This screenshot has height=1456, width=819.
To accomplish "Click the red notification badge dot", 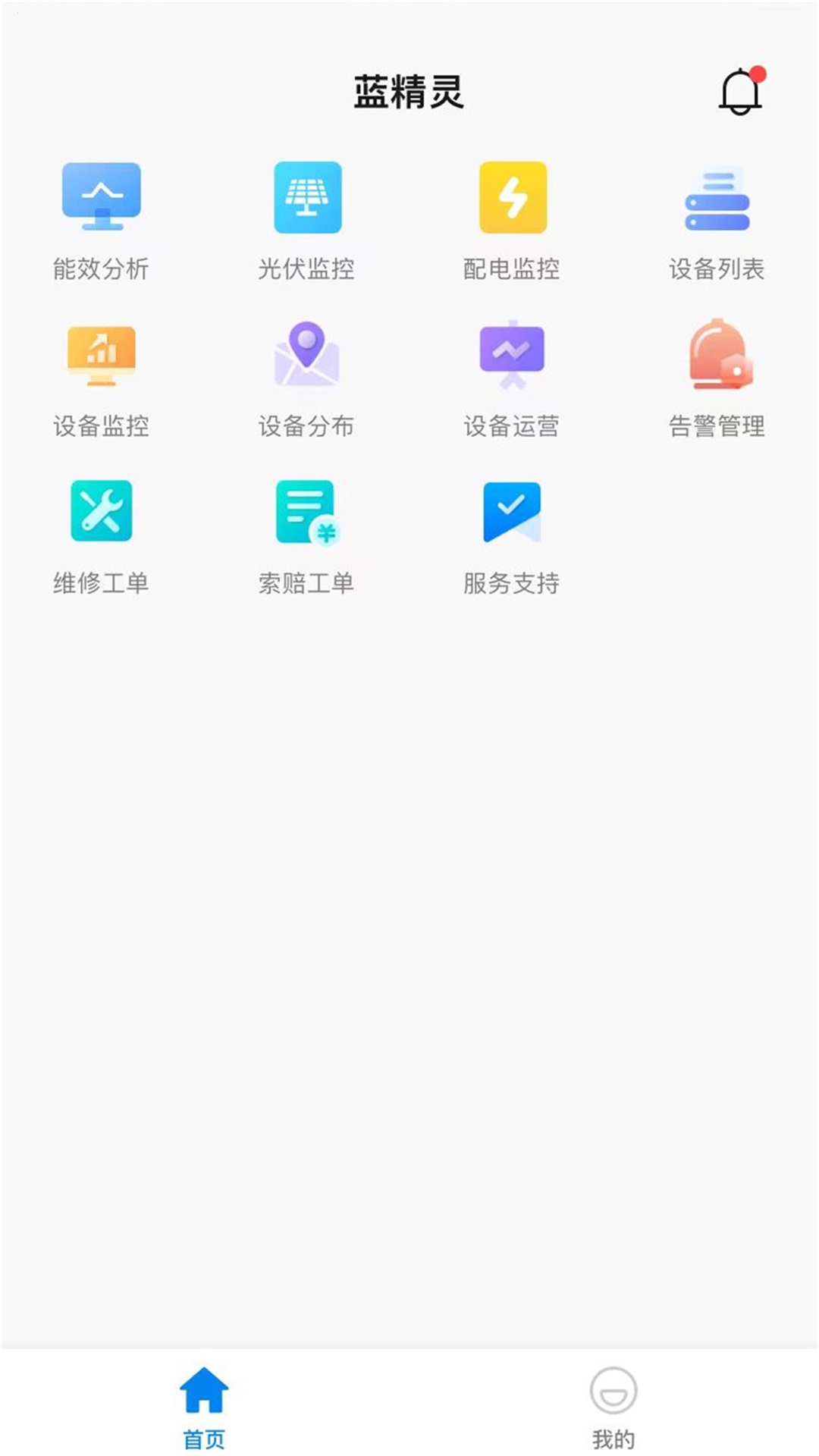I will [x=760, y=74].
